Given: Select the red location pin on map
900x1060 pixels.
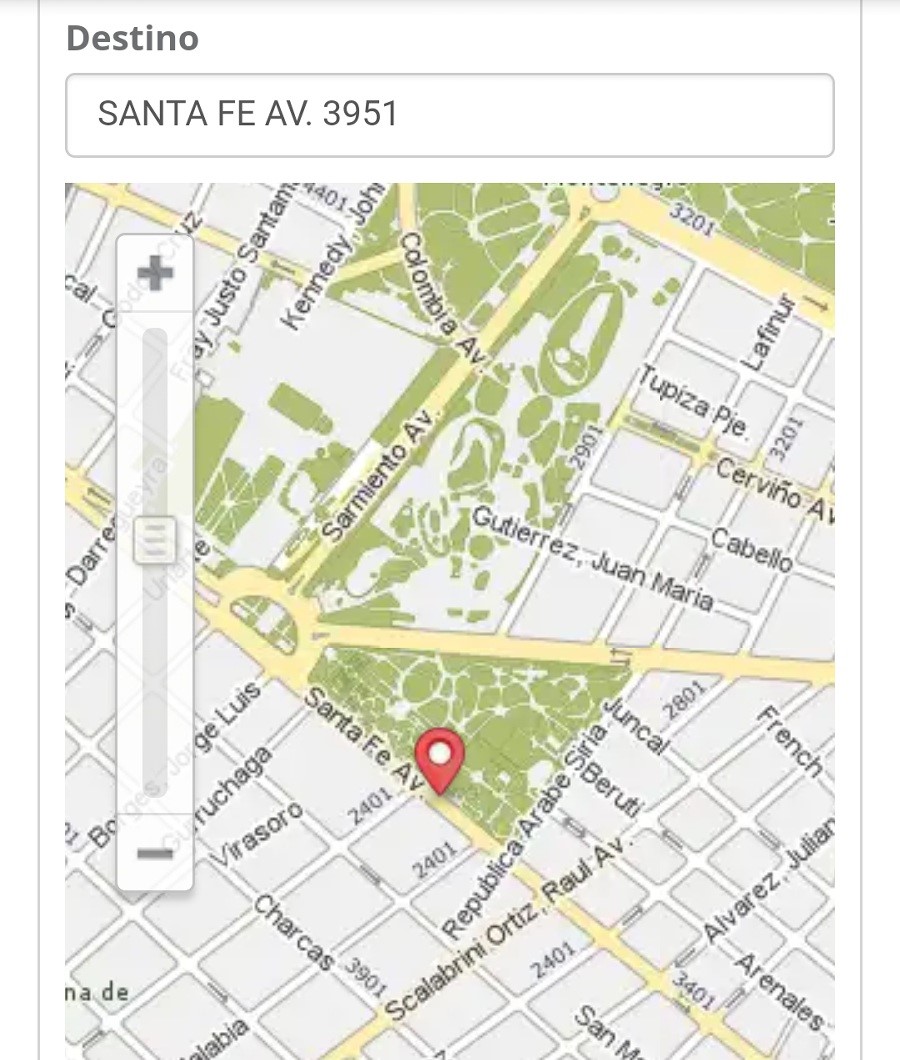Looking at the screenshot, I should pyautogui.click(x=440, y=758).
